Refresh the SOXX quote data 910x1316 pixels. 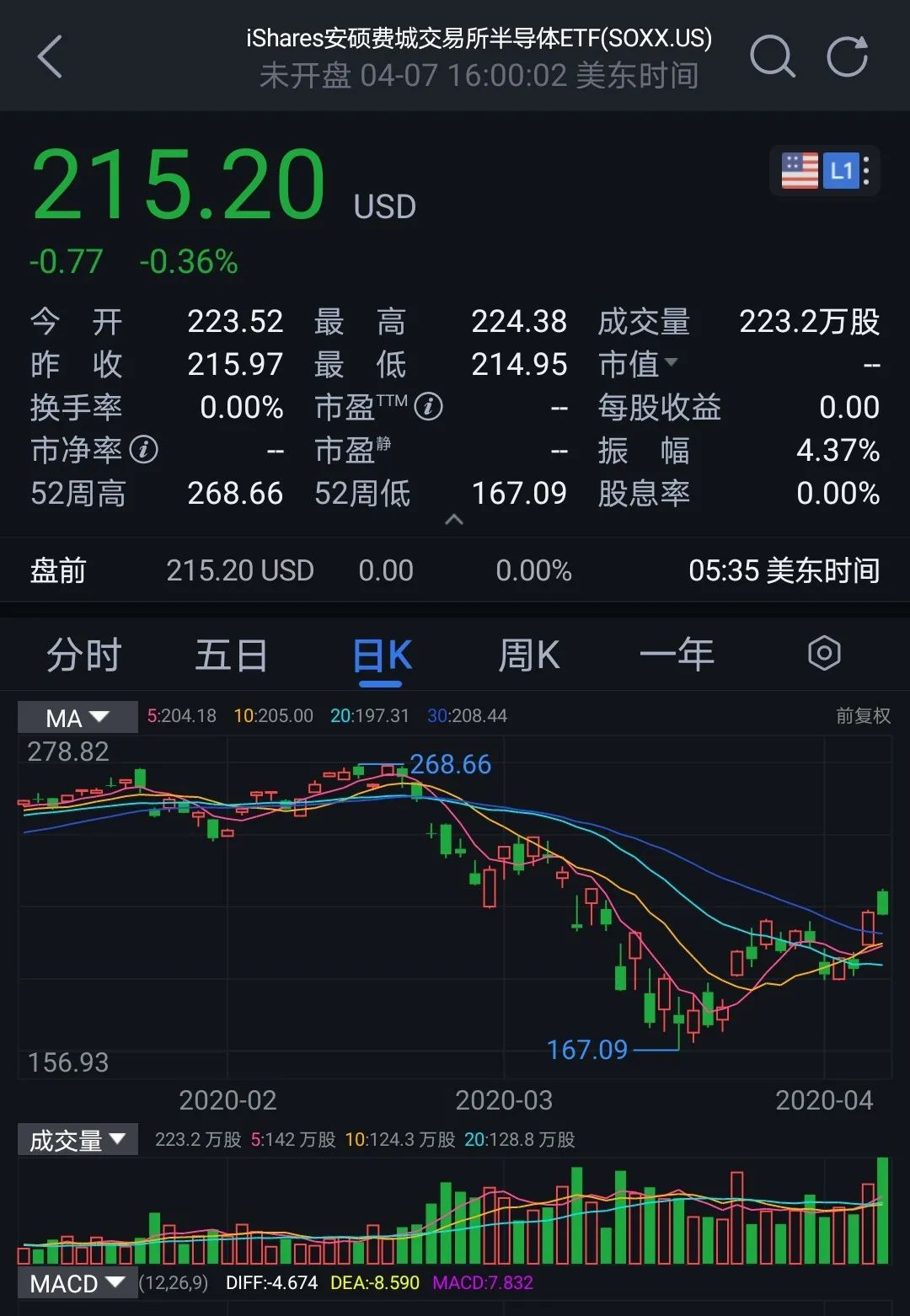coord(847,57)
